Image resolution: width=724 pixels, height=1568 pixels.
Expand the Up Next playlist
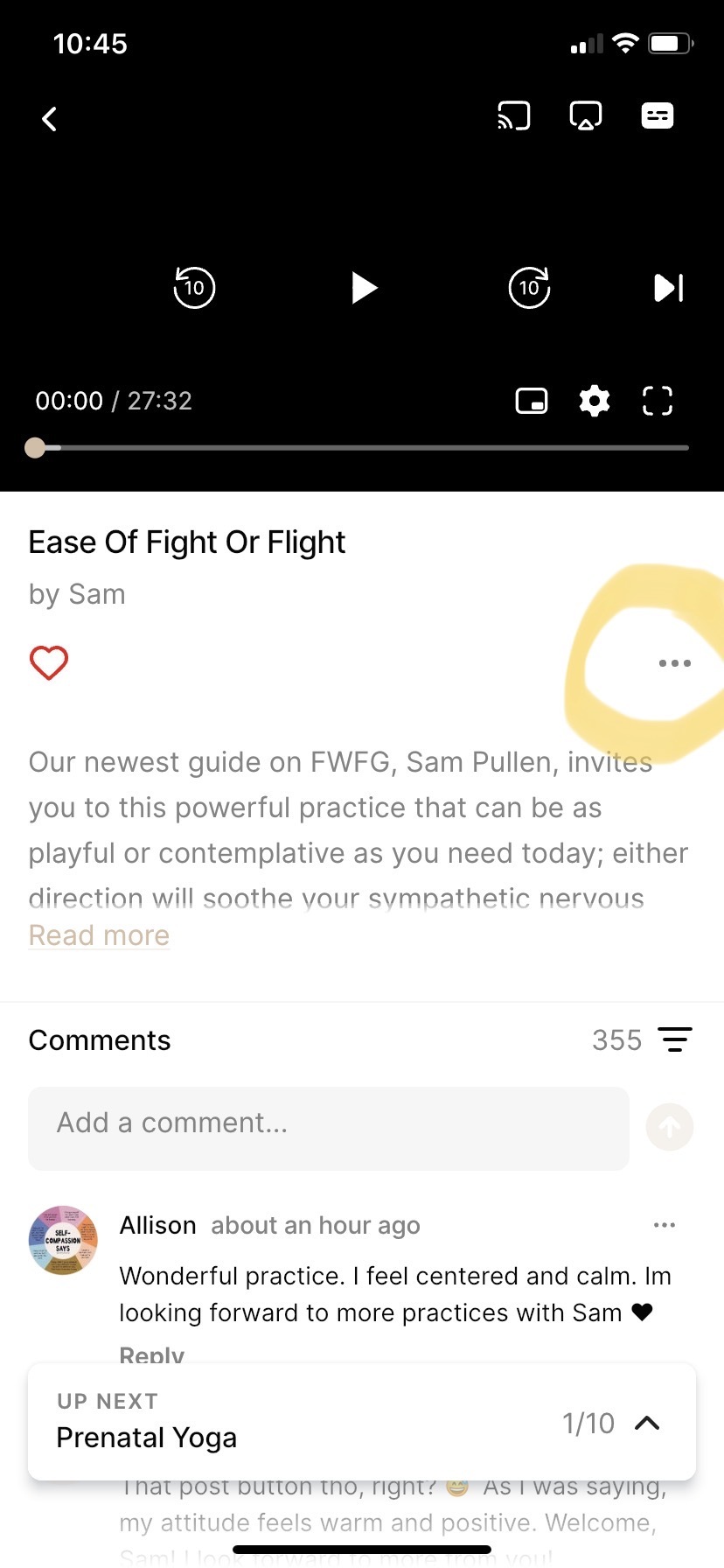coord(647,1423)
